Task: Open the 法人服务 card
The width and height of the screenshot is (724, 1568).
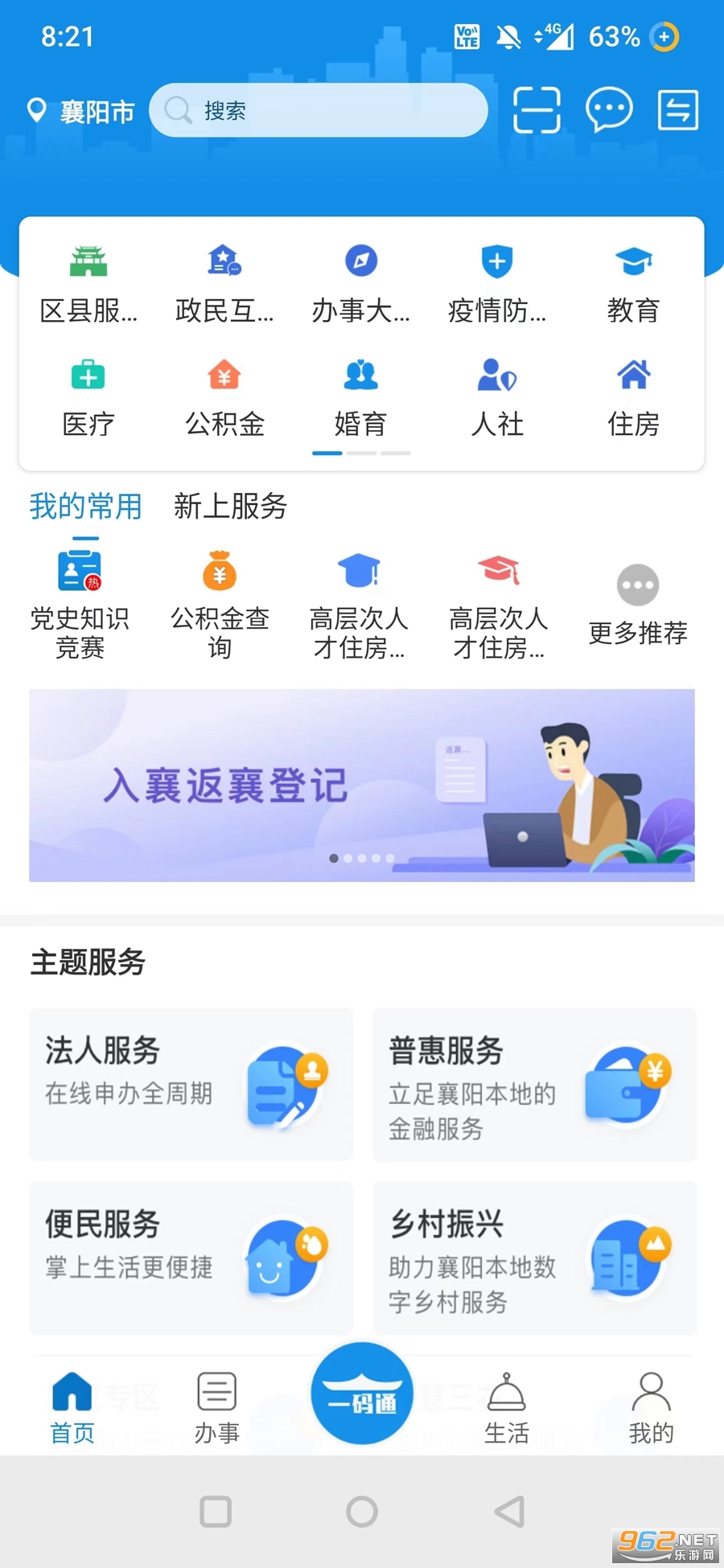Action: click(191, 1083)
